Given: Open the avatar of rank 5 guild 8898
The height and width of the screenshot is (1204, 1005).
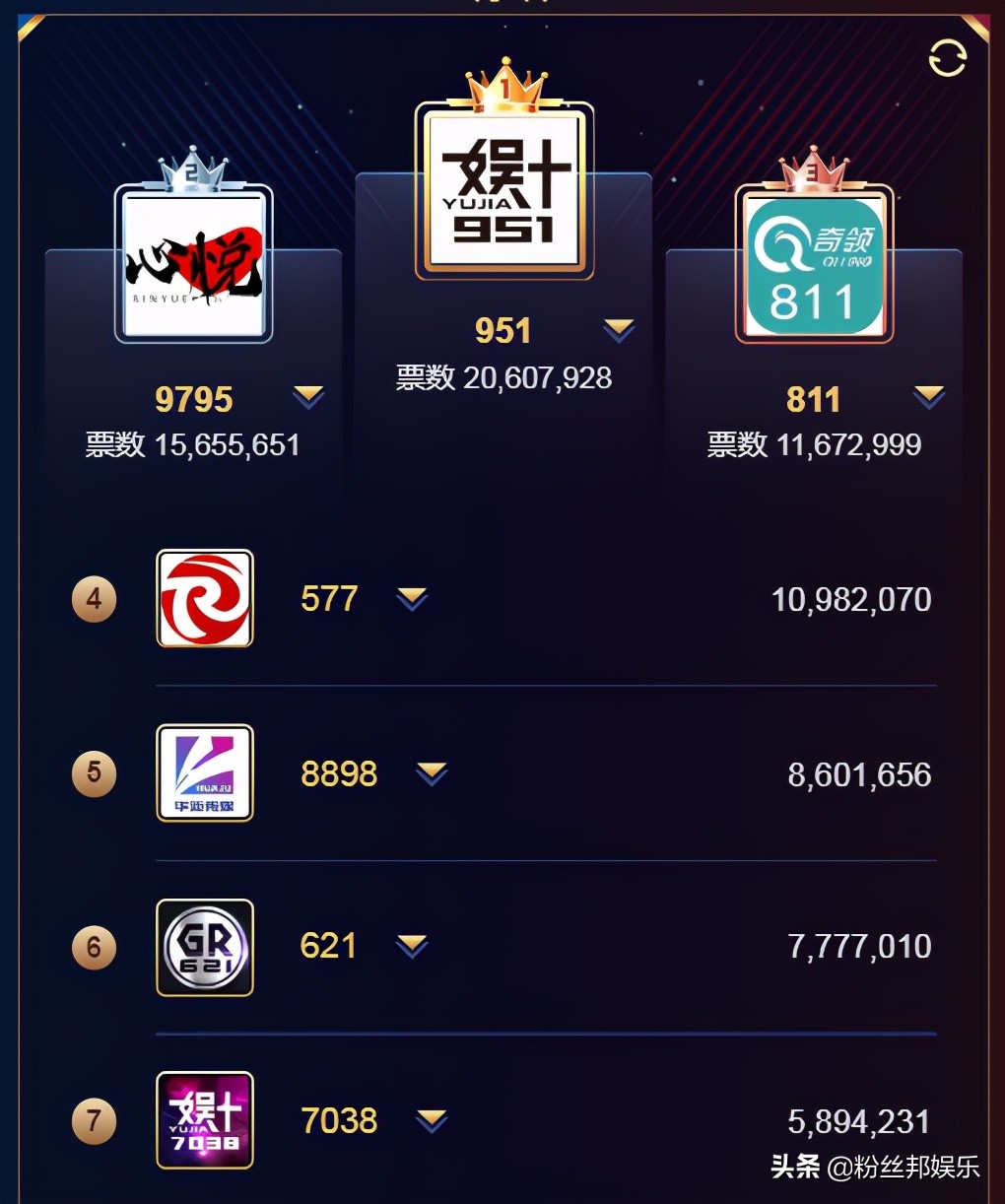Looking at the screenshot, I should point(205,773).
